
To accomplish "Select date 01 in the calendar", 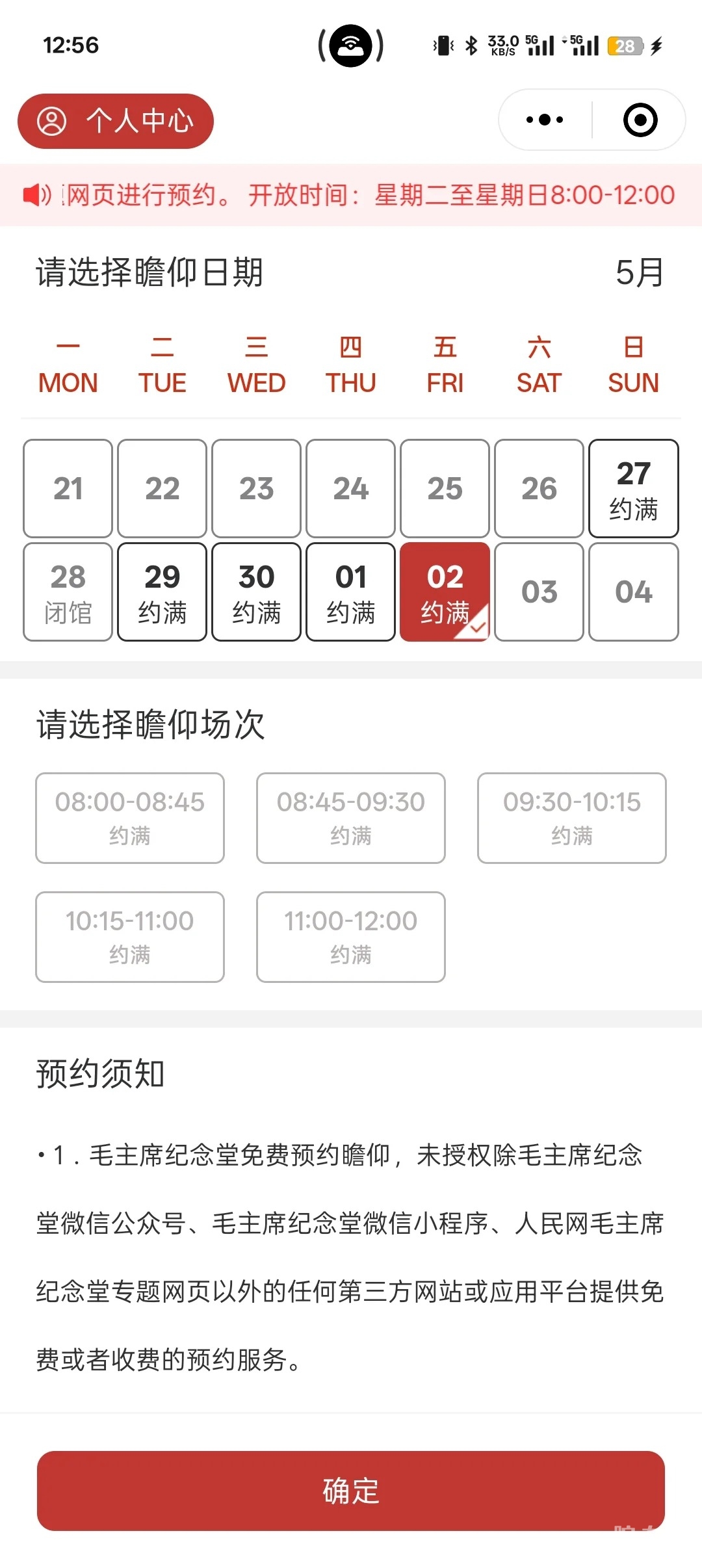I will coord(351,592).
